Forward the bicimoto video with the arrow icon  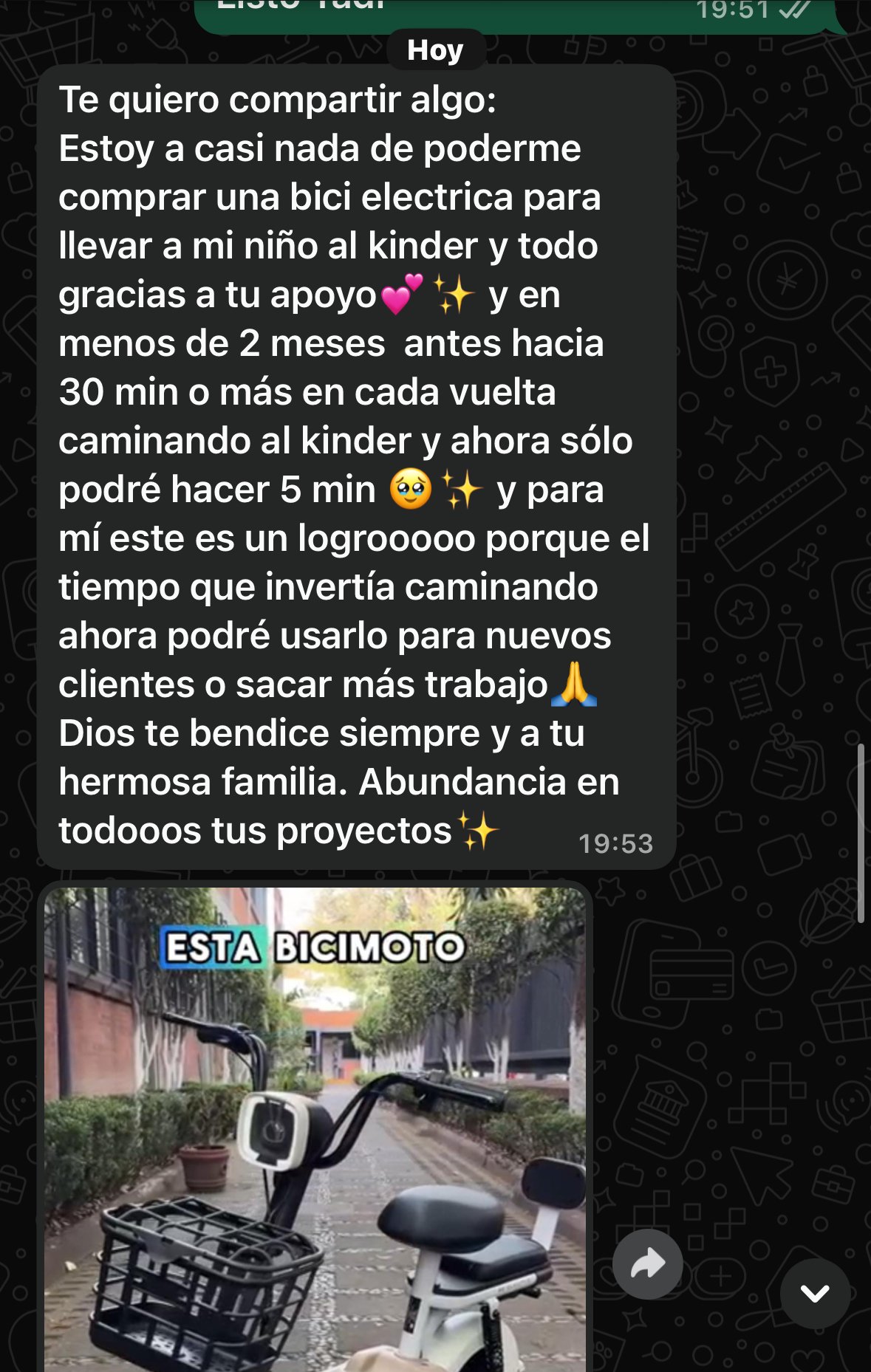pos(647,1264)
